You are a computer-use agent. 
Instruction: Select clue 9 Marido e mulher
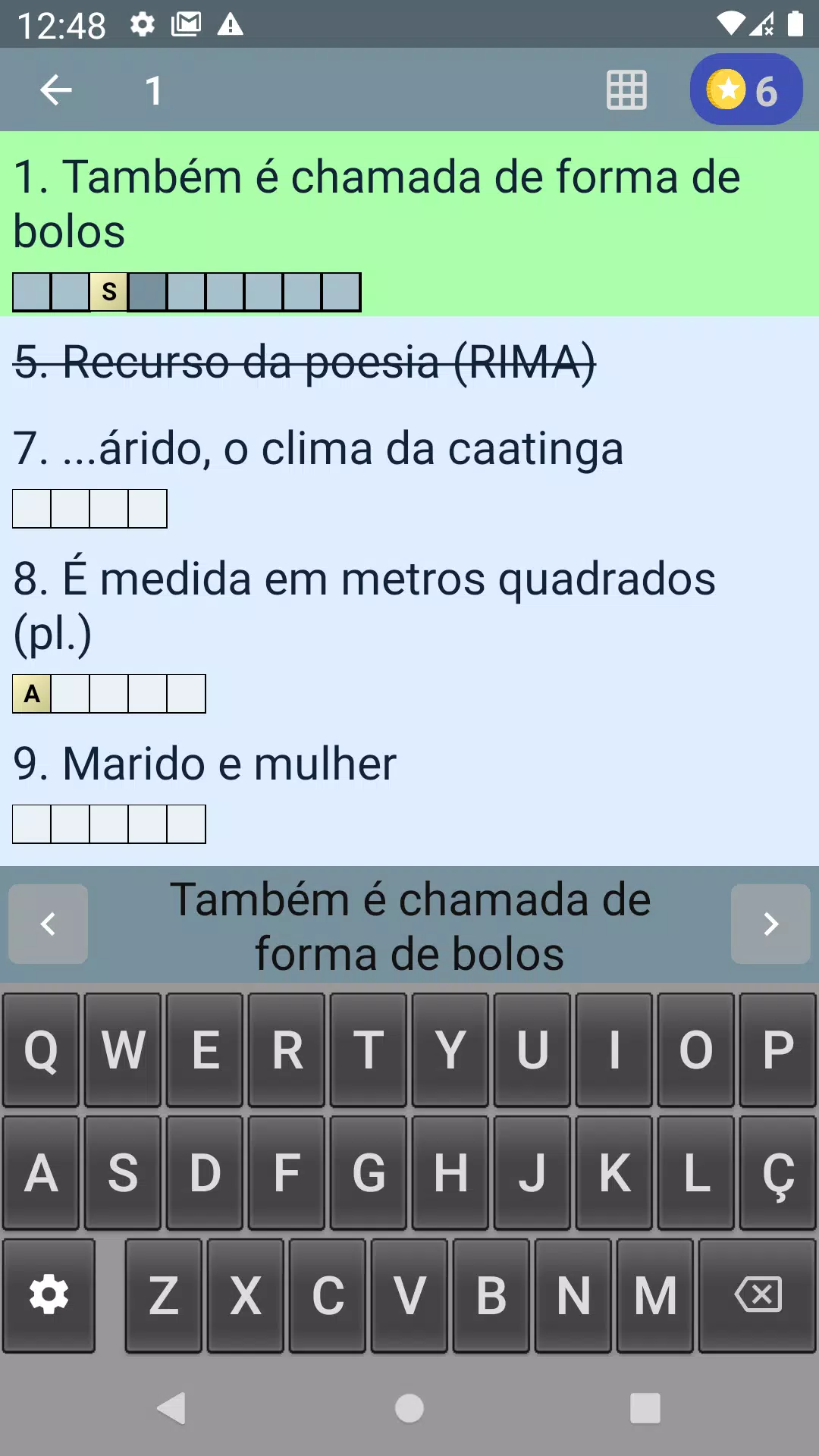pos(205,764)
